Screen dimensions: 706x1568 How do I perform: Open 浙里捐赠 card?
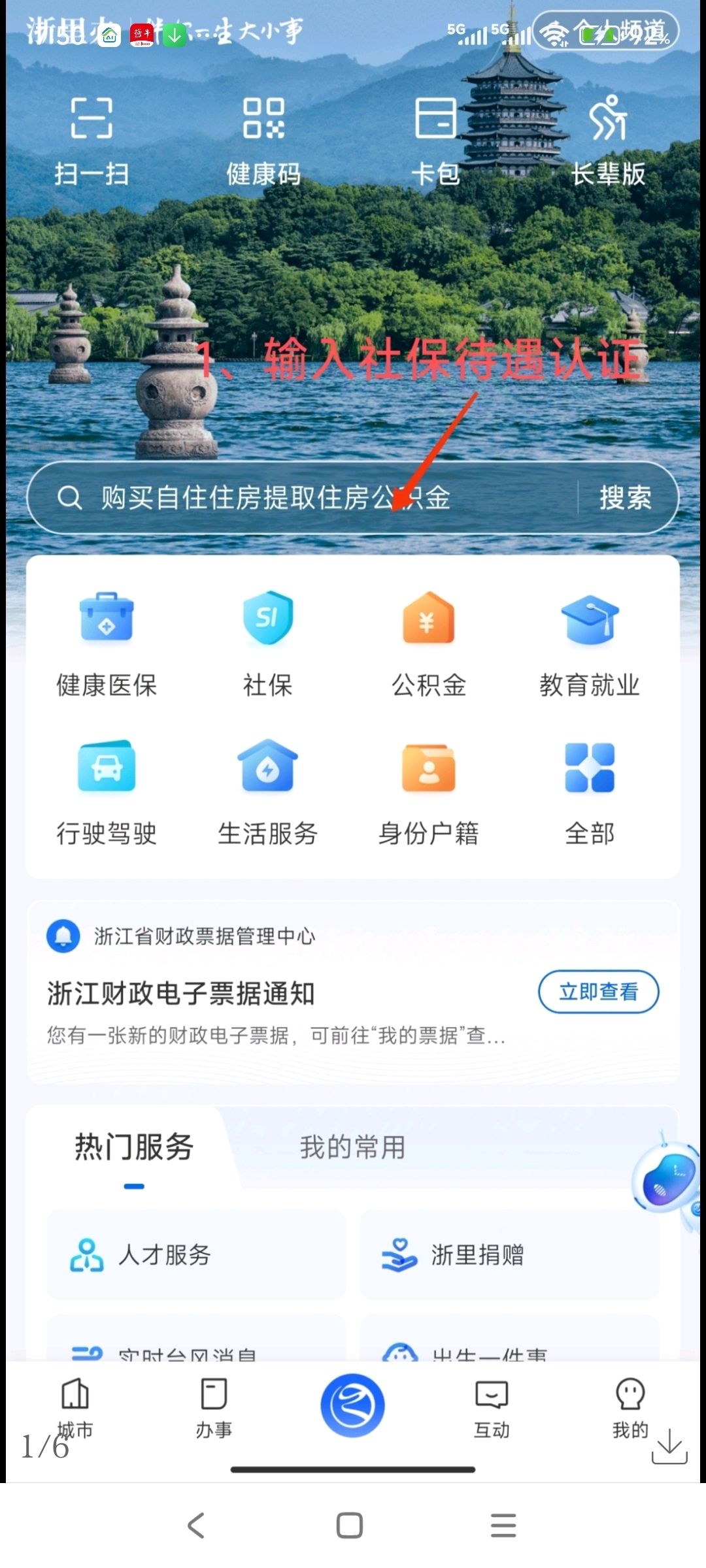tap(509, 1254)
